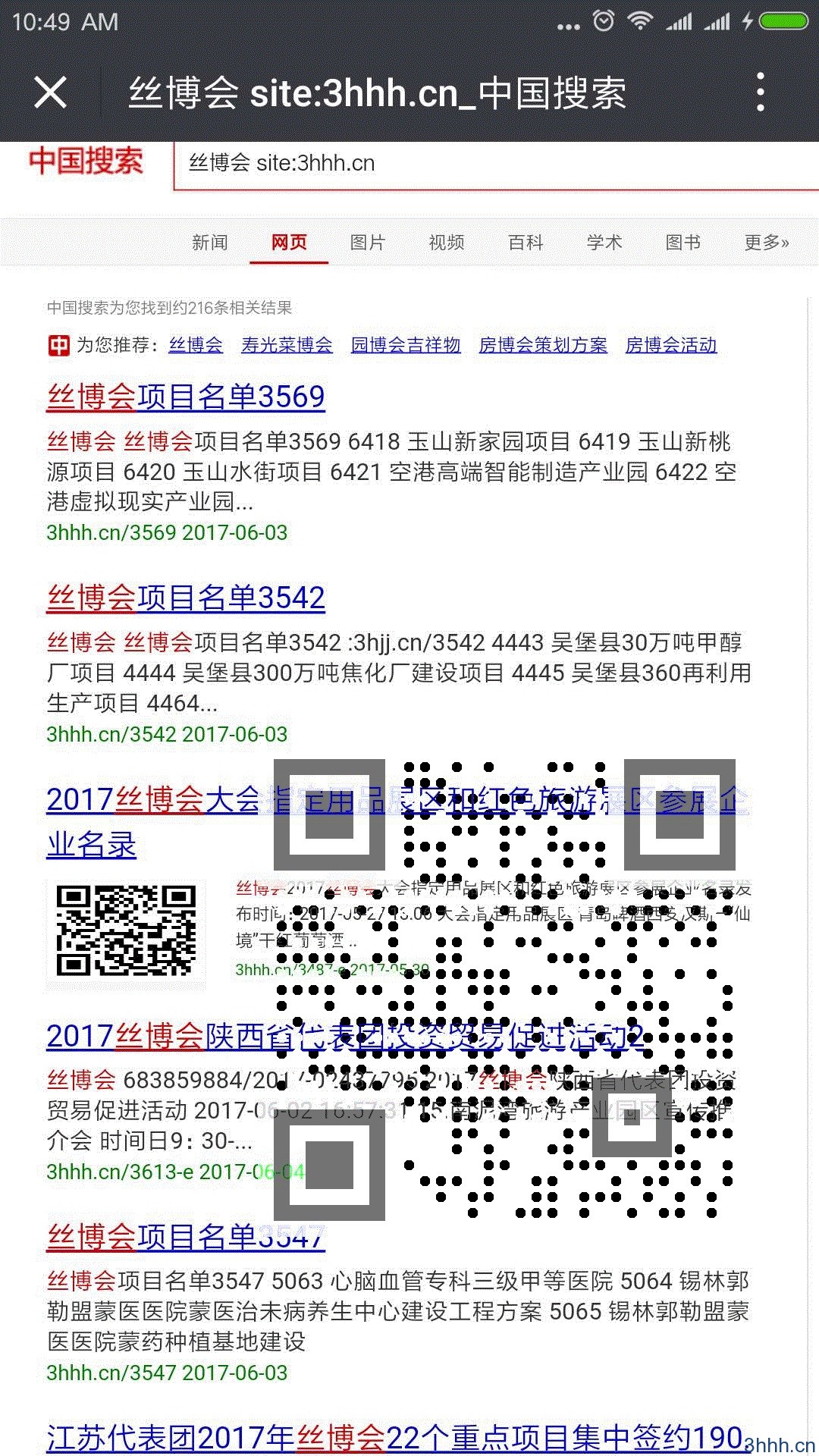Switch to the 图书 tab
The width and height of the screenshot is (819, 1456).
(683, 243)
